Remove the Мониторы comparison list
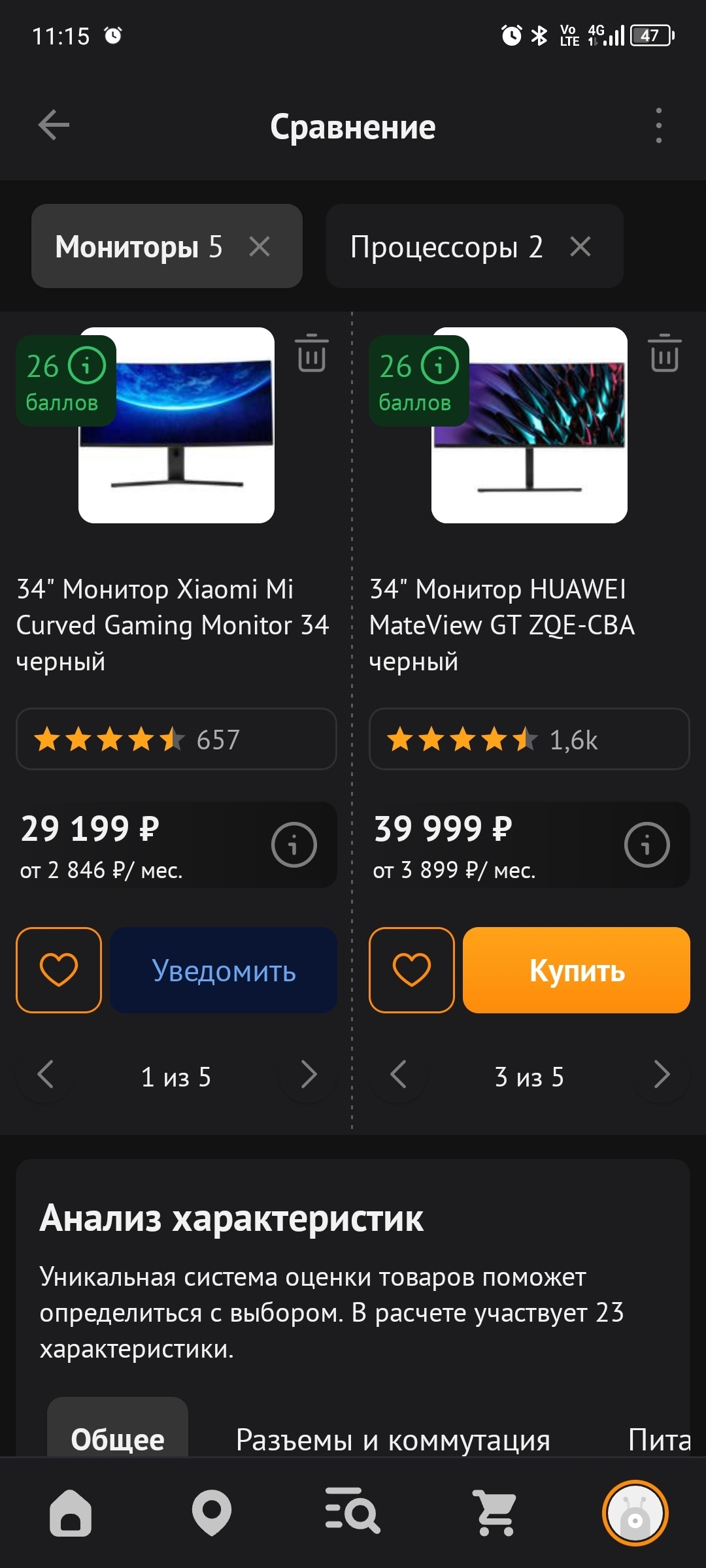706x1568 pixels. (x=260, y=247)
